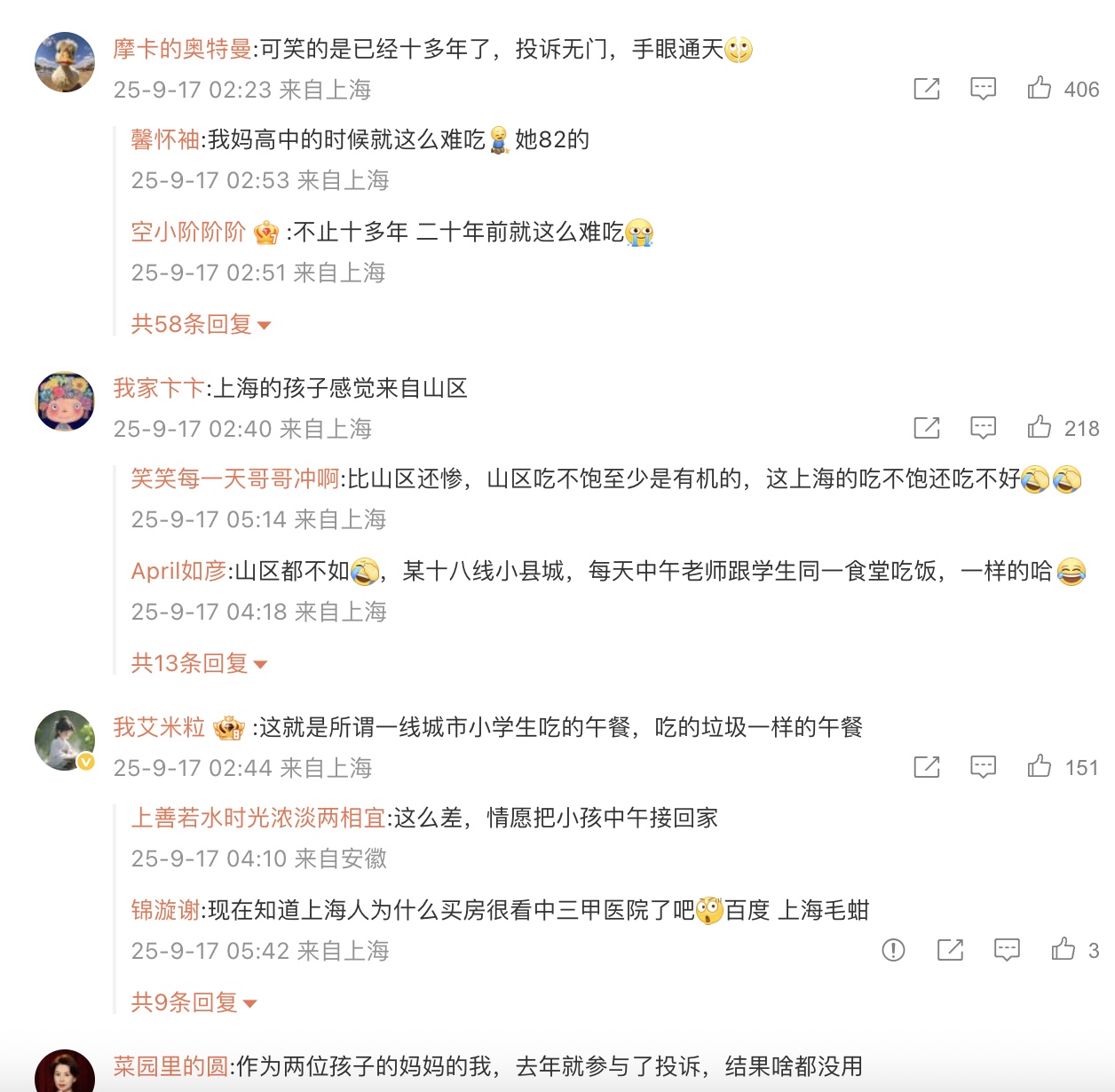Expand the 共9条回复 replies
Viewport: 1115px width, 1092px height.
tap(194, 1002)
